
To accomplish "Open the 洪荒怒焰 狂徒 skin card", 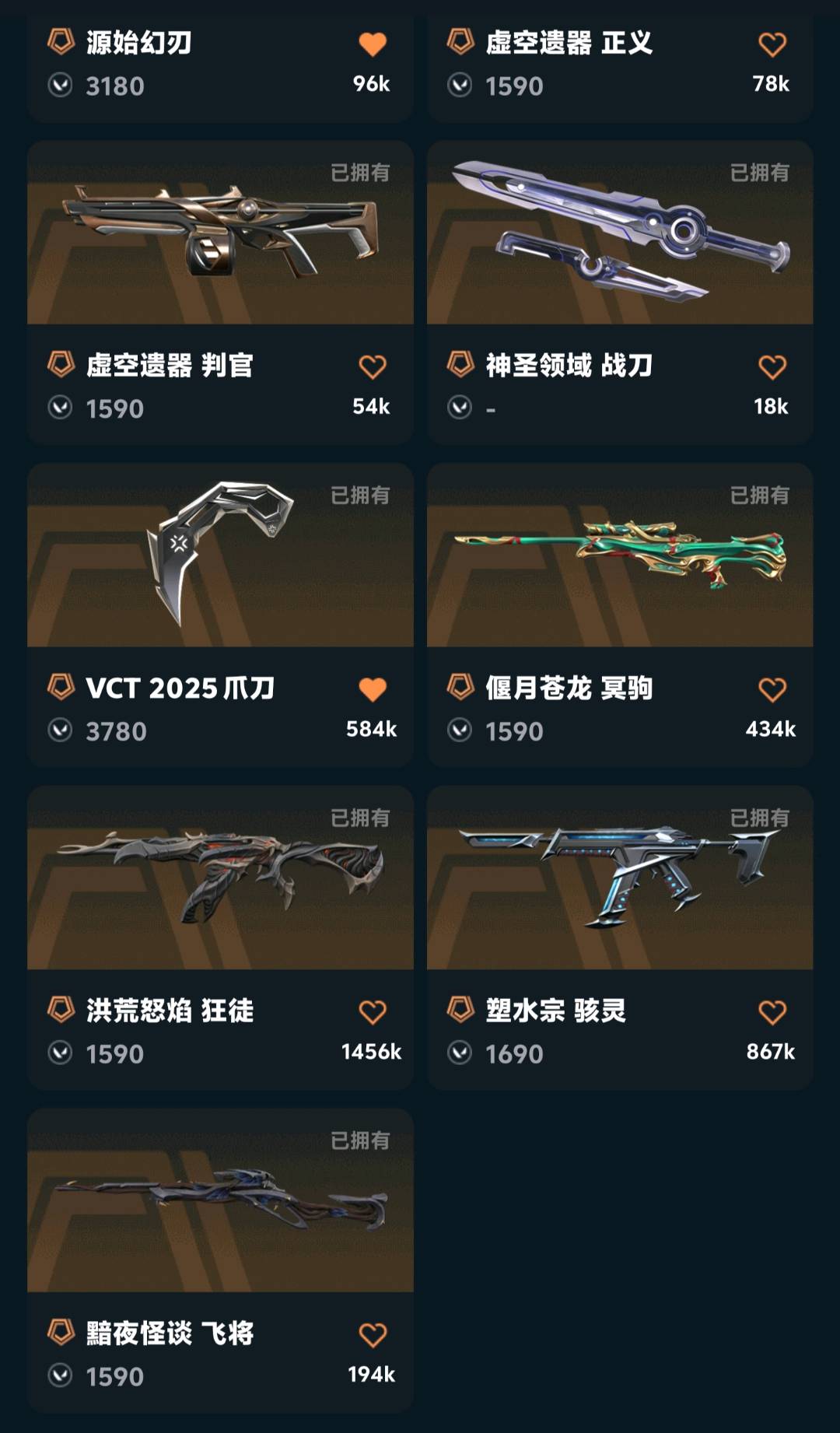I will click(220, 879).
